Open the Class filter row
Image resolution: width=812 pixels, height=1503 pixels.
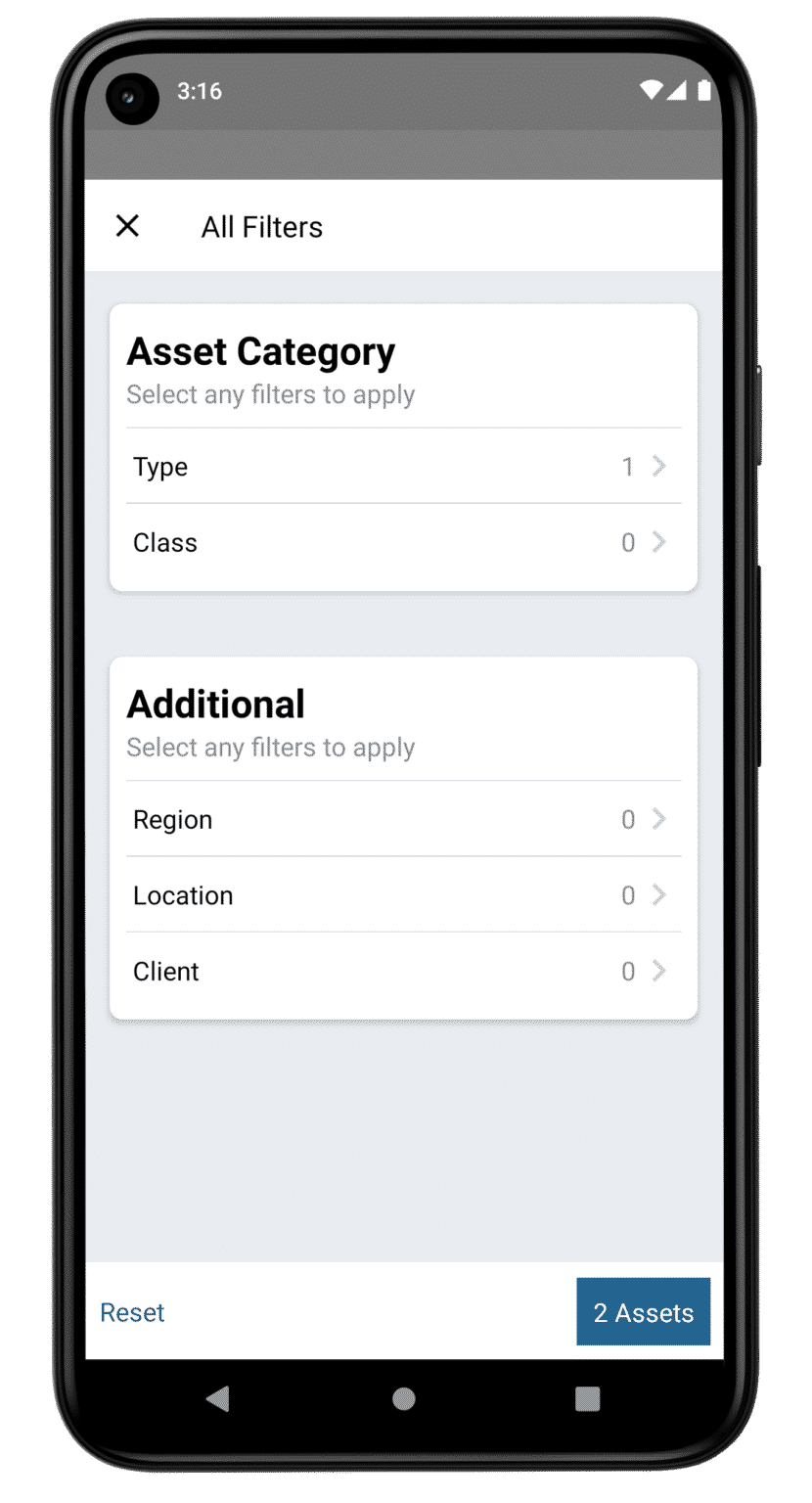(x=403, y=542)
